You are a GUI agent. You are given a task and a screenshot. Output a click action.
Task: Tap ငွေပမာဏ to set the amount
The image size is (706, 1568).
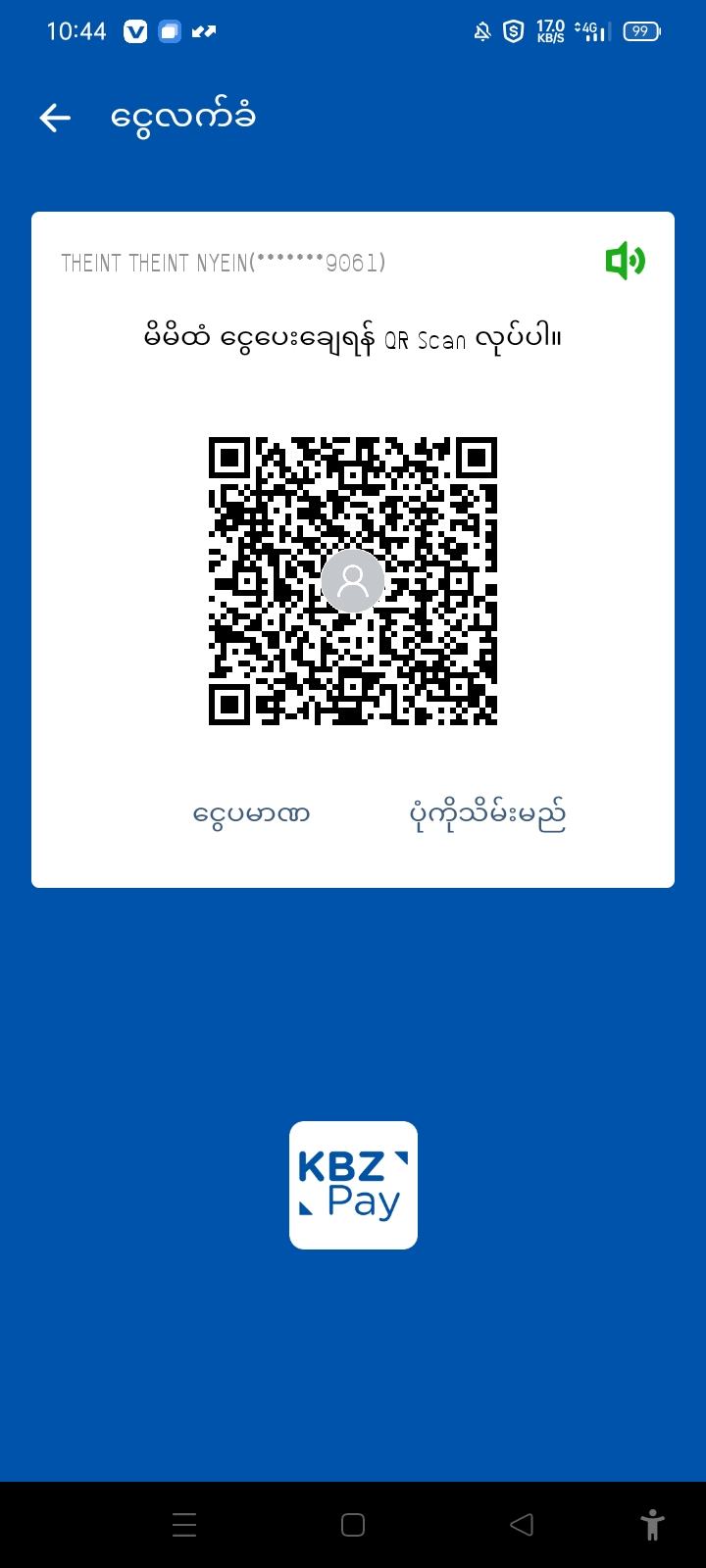252,814
